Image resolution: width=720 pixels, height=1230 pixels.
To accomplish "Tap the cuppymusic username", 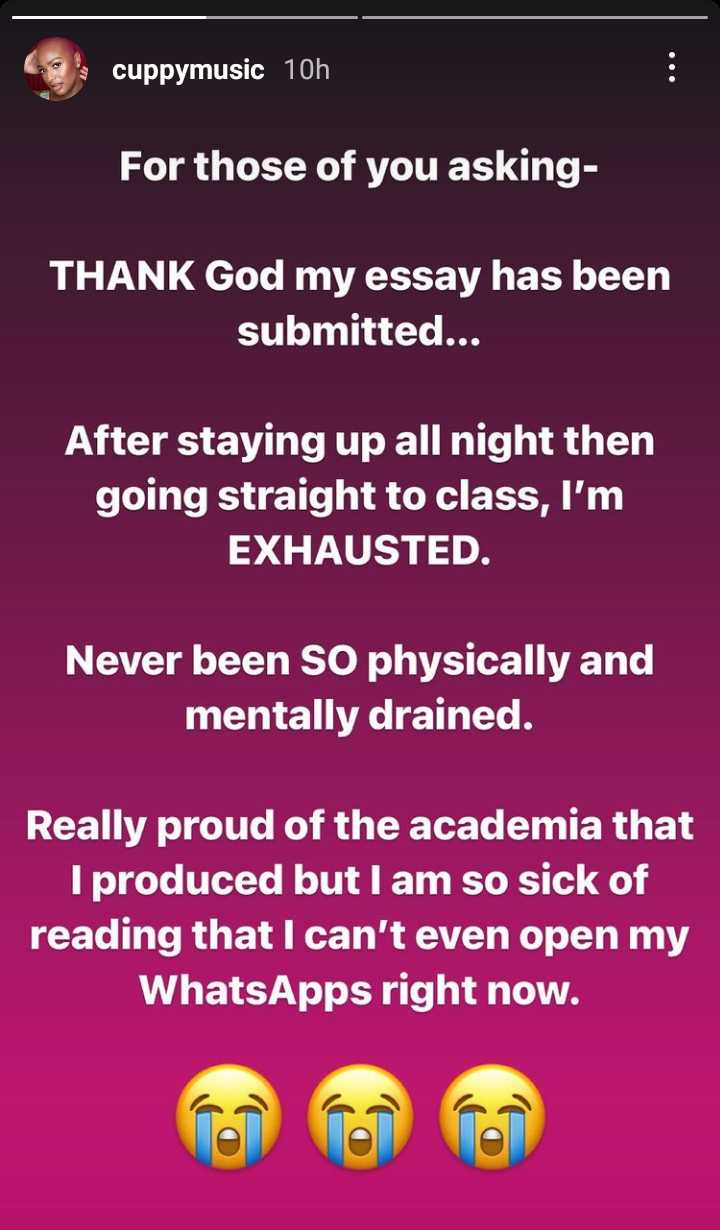I will coord(188,70).
